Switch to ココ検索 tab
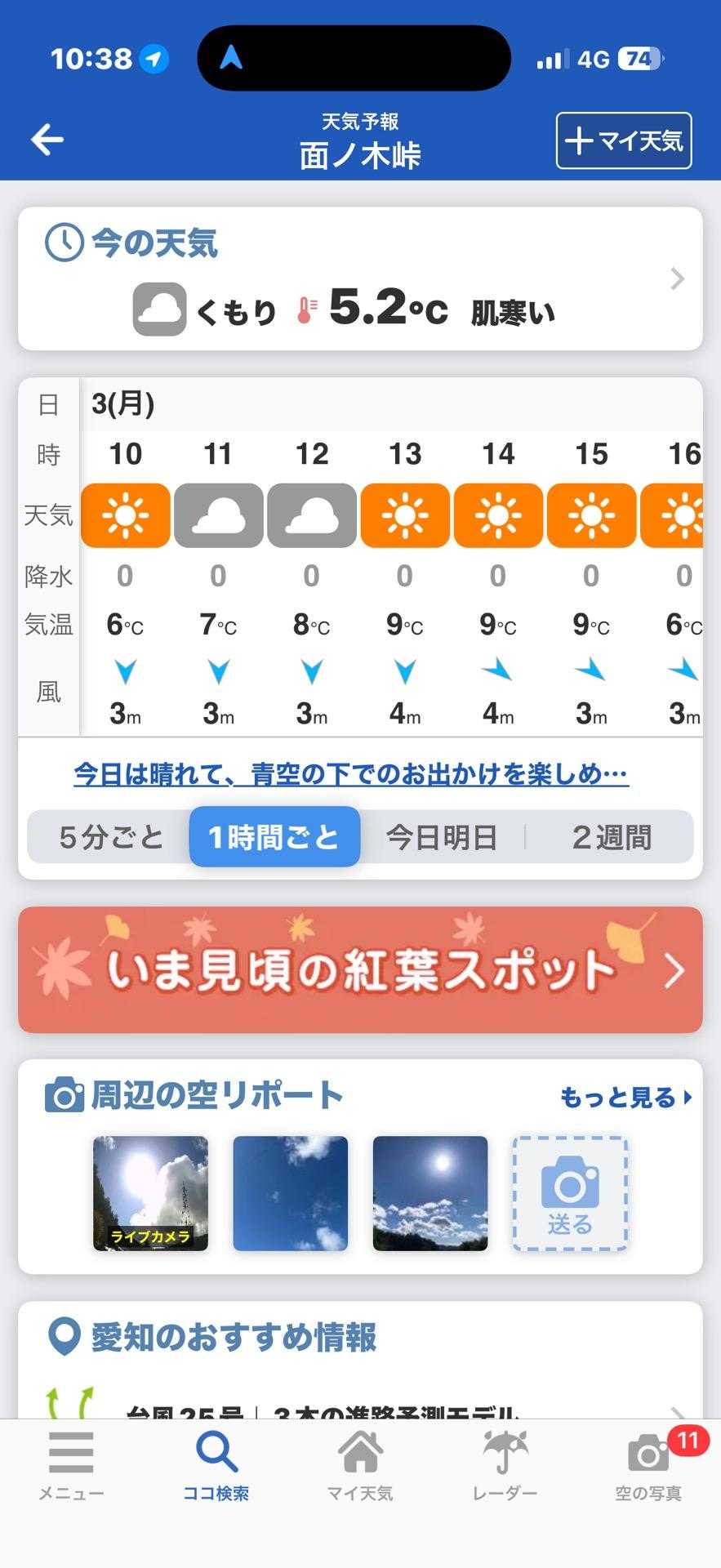721x1568 pixels. coord(216,1468)
